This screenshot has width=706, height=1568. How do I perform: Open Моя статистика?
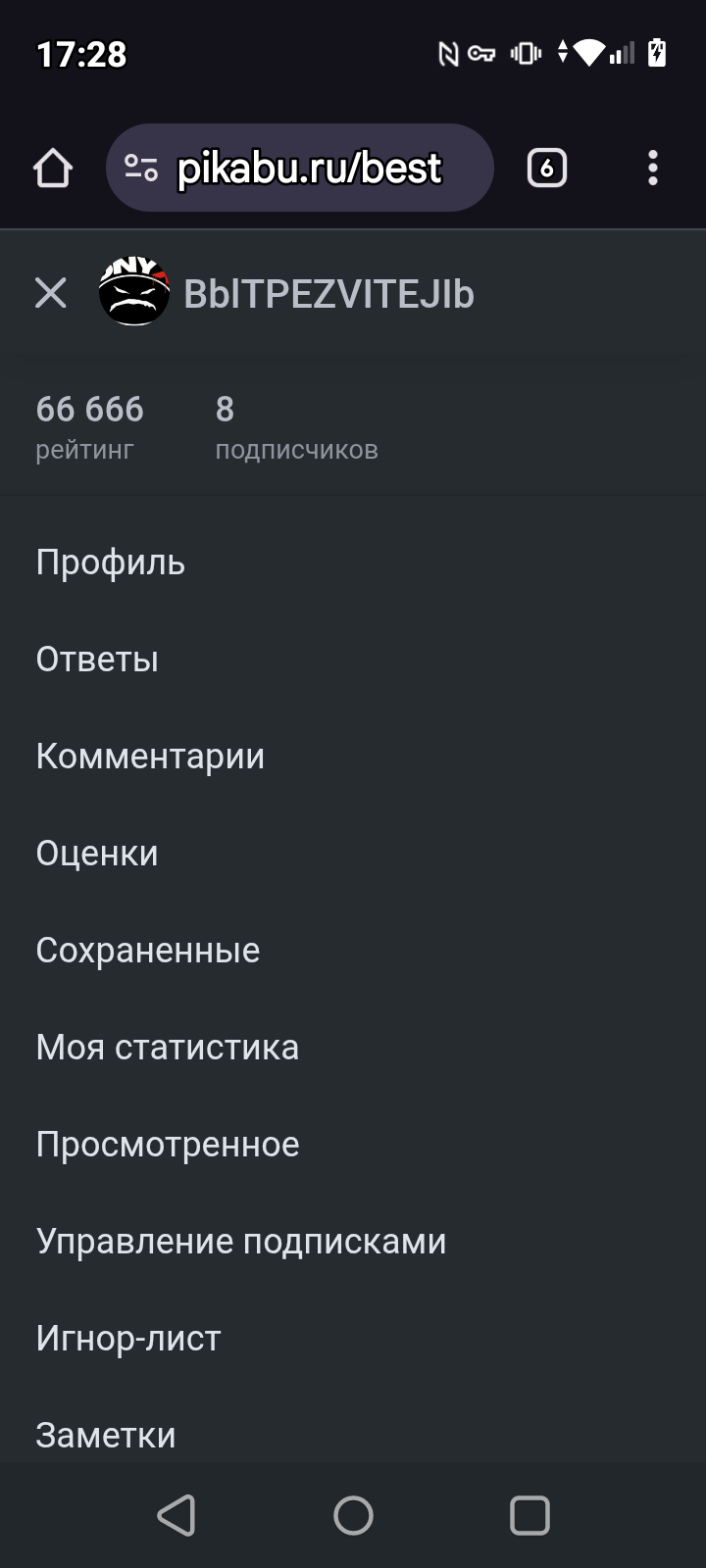[x=168, y=1048]
